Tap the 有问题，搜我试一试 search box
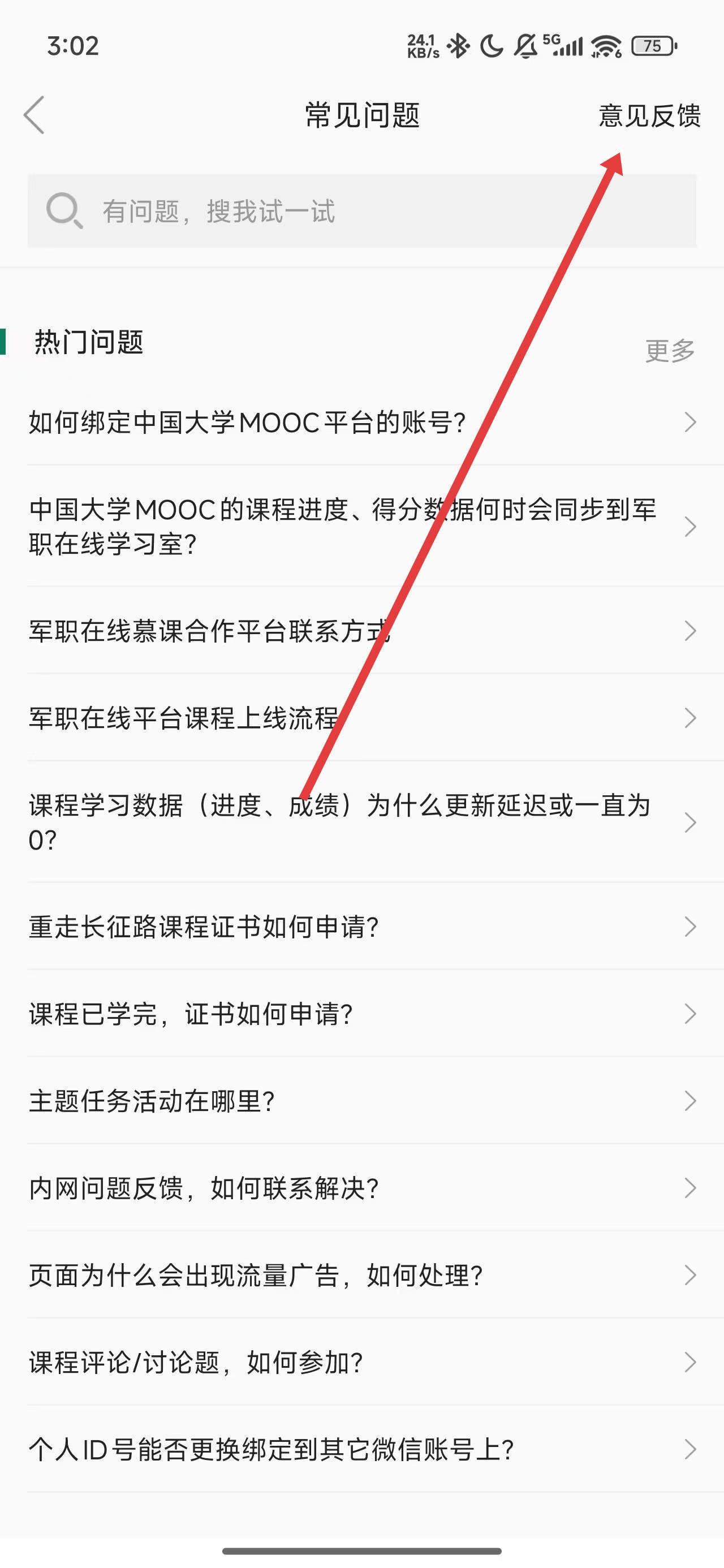Image resolution: width=724 pixels, height=1568 pixels. (361, 211)
